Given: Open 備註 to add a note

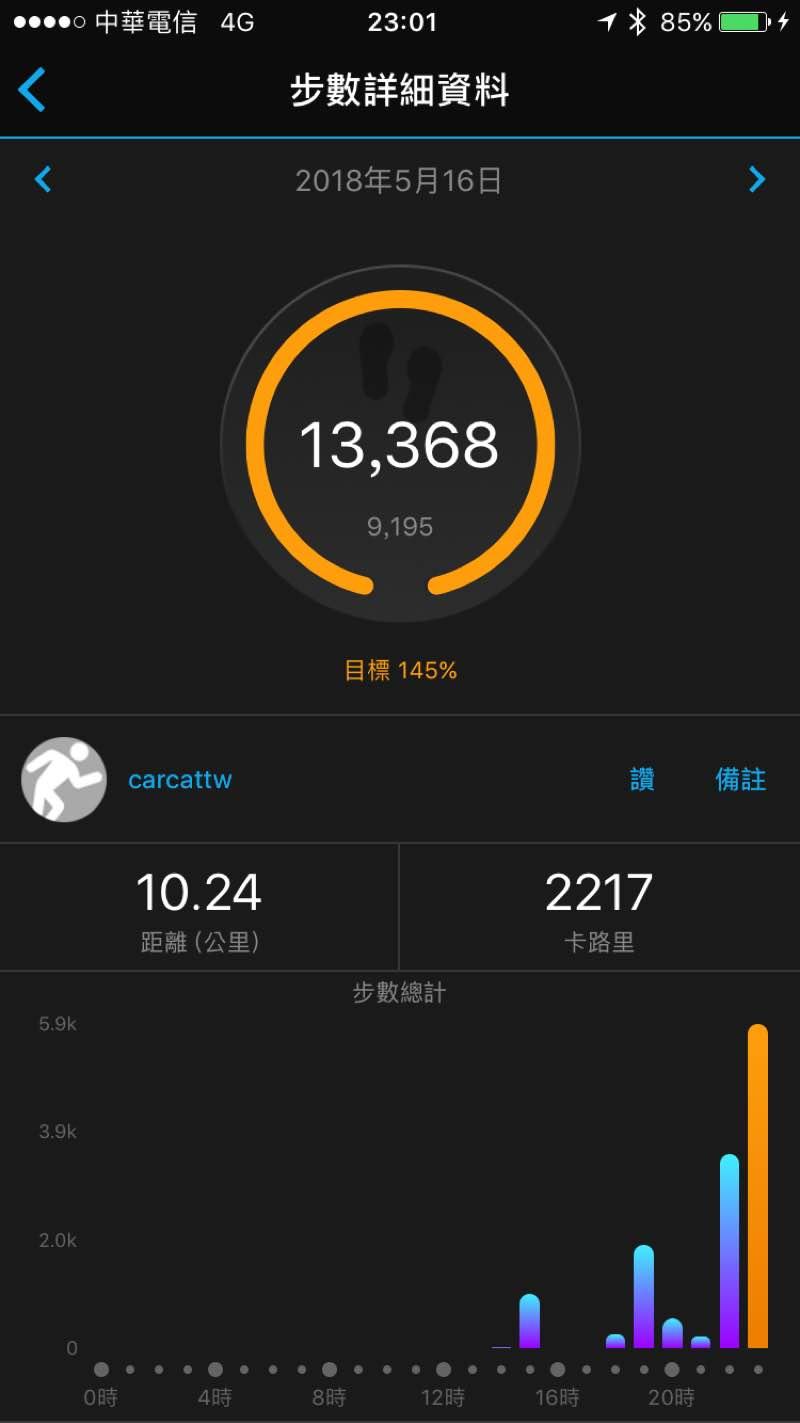Looking at the screenshot, I should click(x=741, y=780).
